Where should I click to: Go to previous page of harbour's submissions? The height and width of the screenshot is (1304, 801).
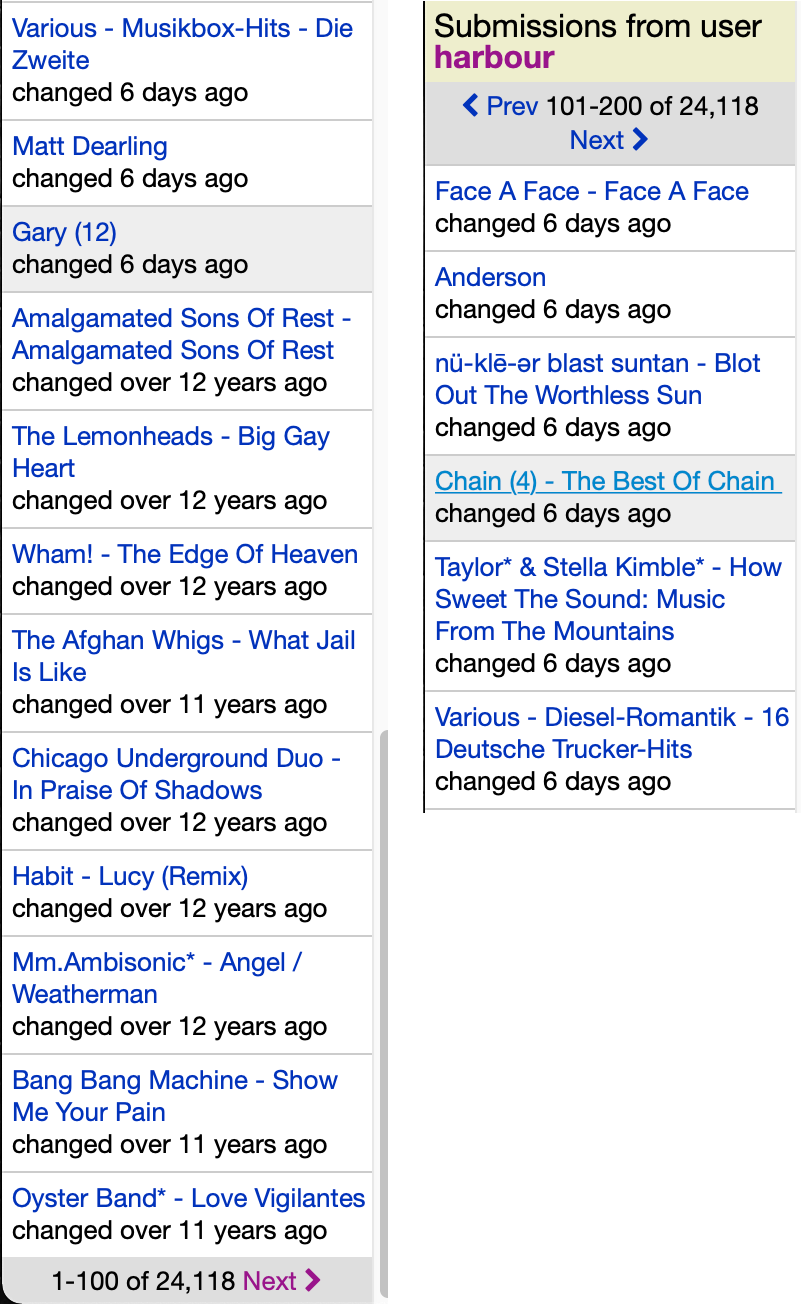coord(500,106)
